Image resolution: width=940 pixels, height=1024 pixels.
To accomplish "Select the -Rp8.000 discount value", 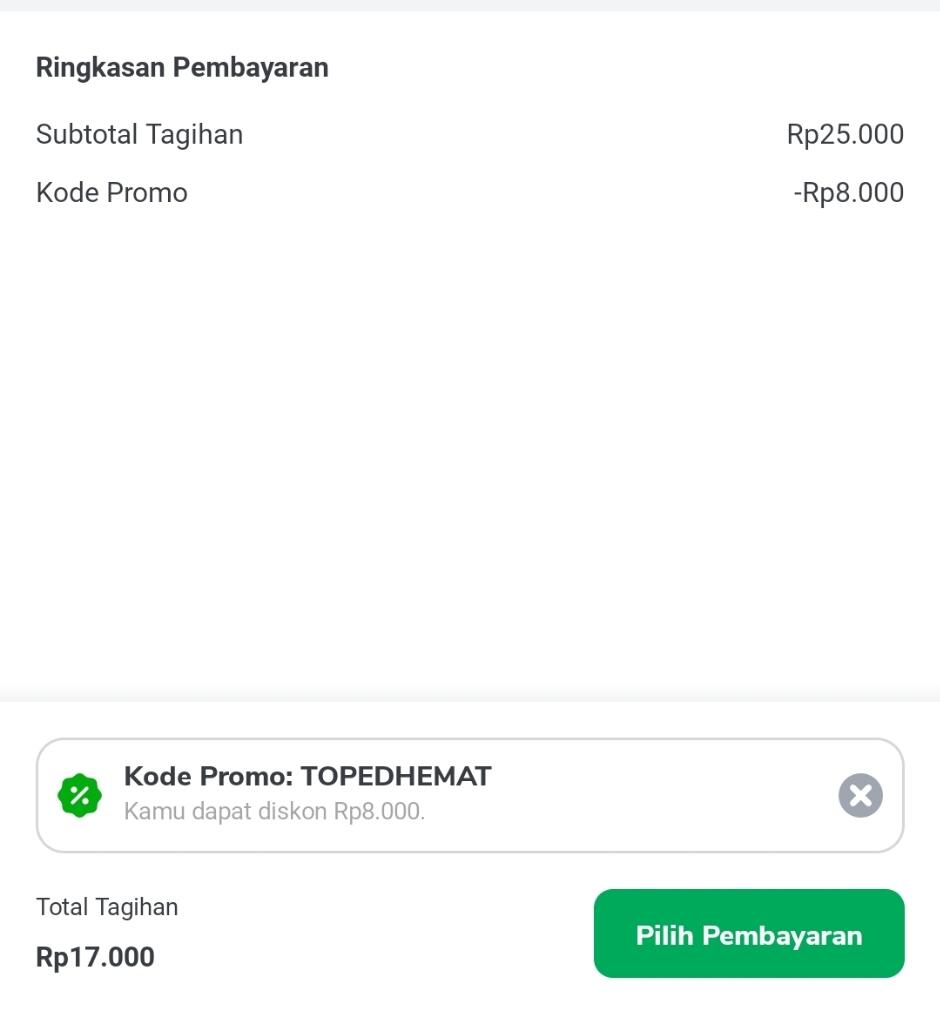I will pos(848,192).
